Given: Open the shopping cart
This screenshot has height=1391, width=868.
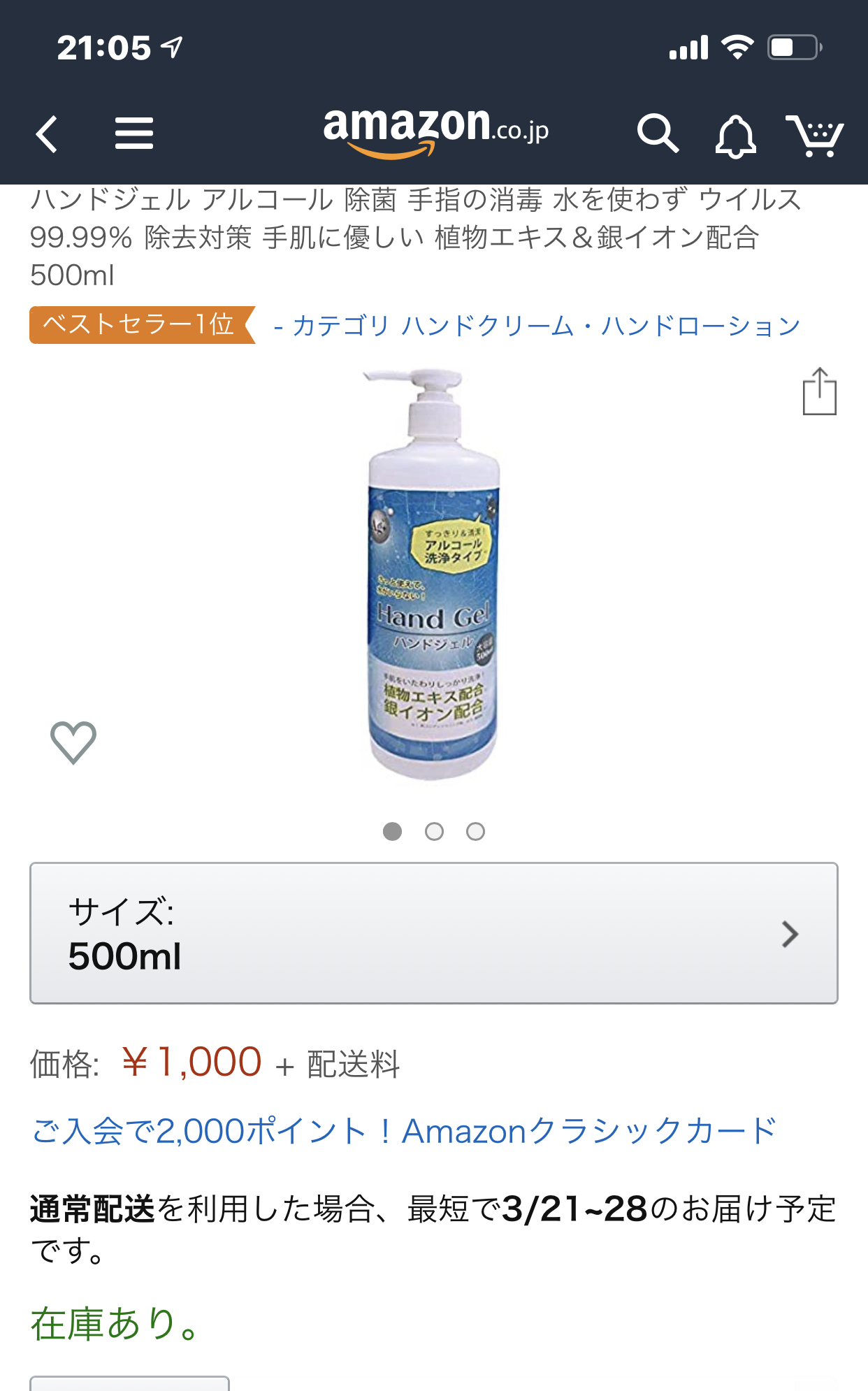Looking at the screenshot, I should (815, 136).
